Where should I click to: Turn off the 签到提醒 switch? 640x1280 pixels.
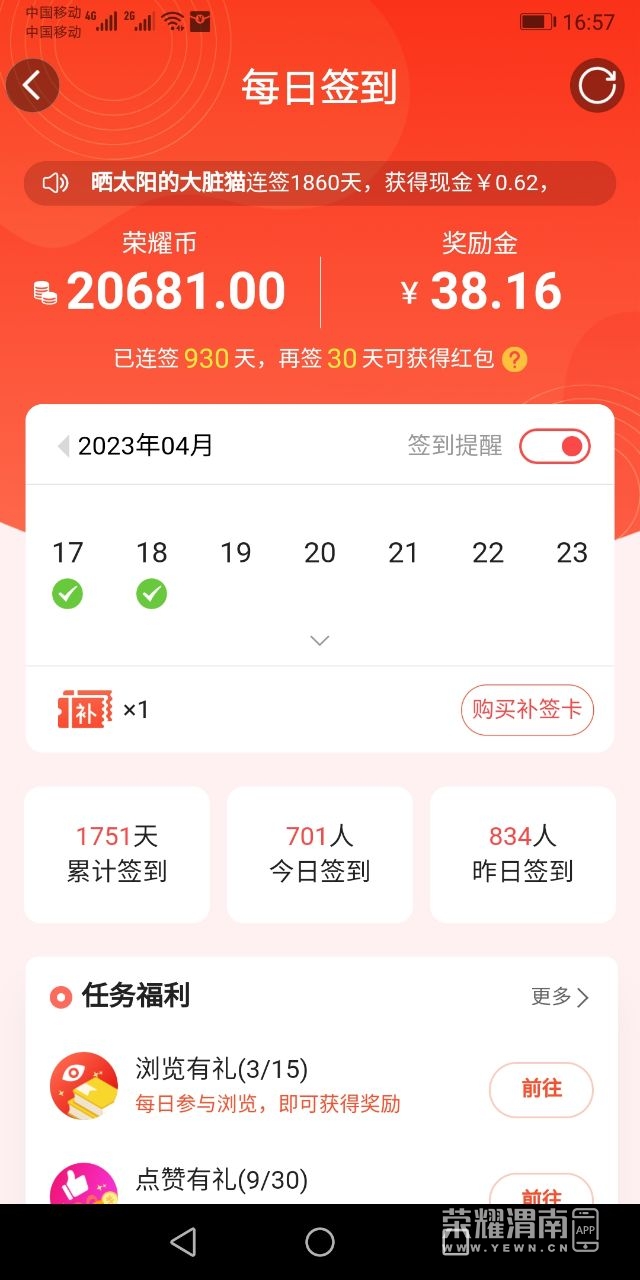(x=555, y=446)
